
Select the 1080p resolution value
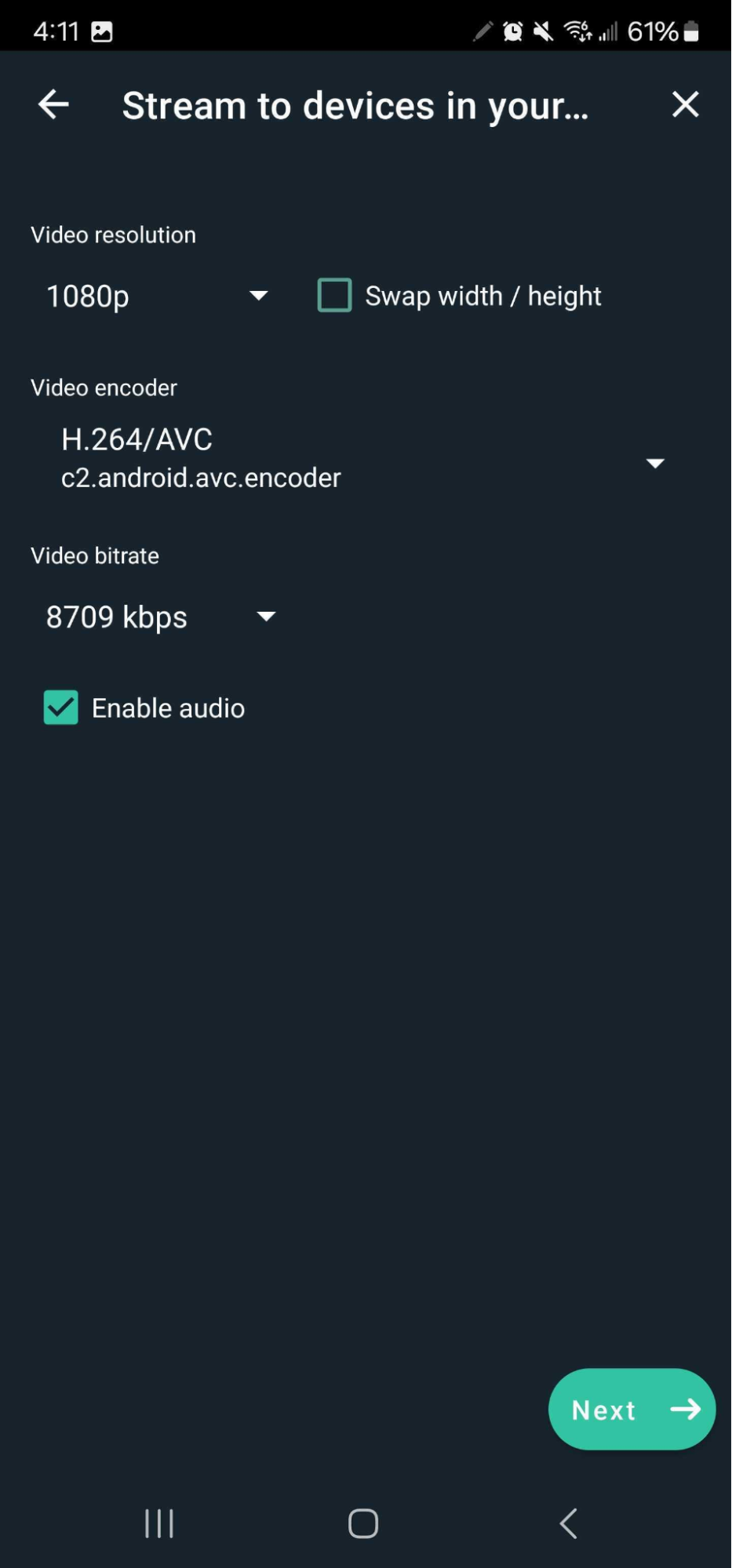(x=88, y=297)
